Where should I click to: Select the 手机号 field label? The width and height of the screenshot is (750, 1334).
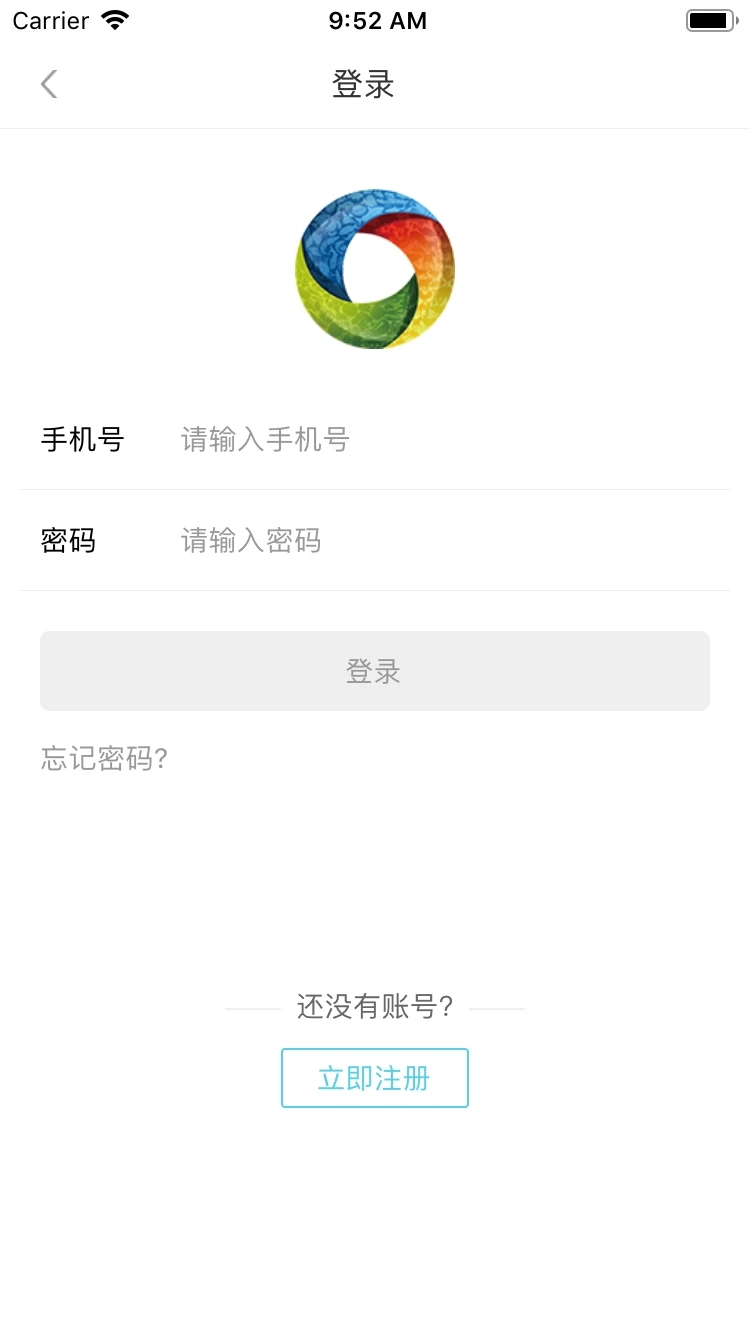[82, 440]
